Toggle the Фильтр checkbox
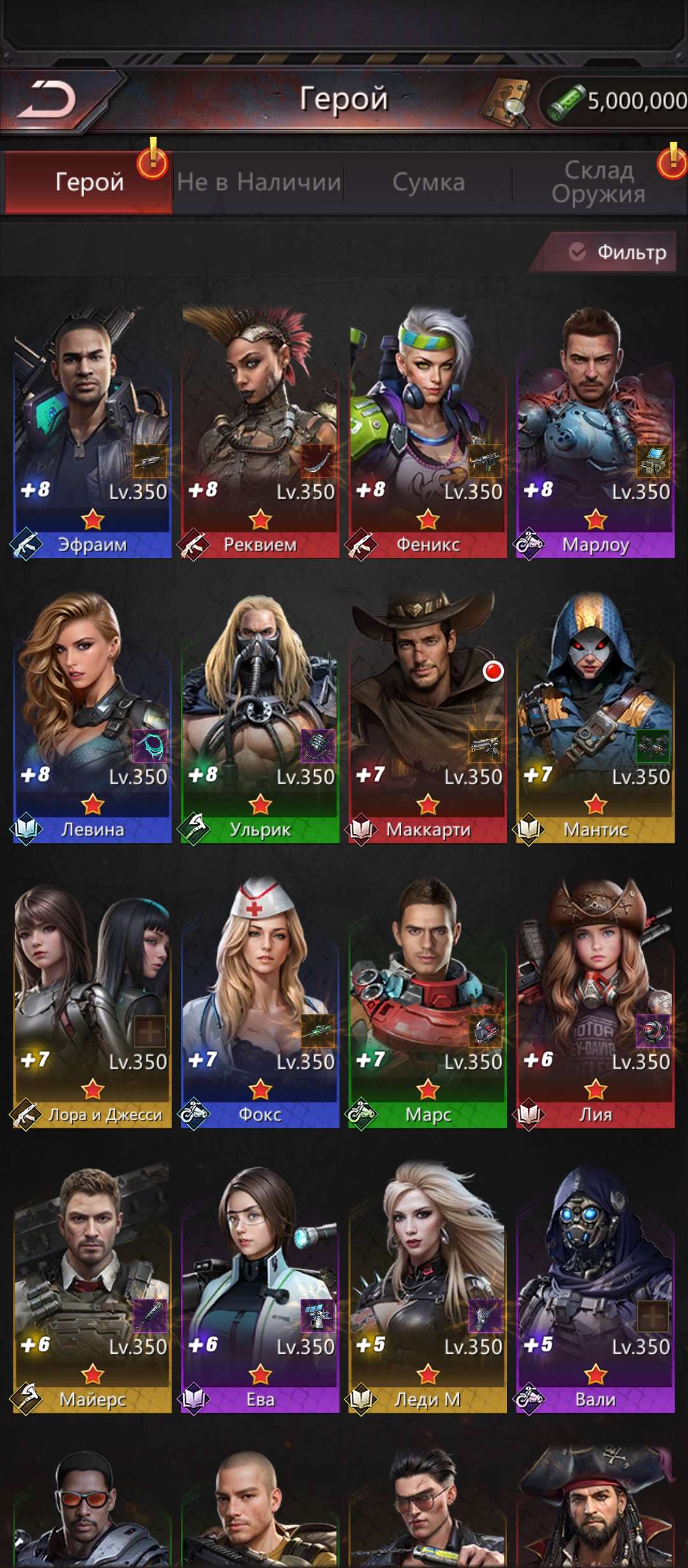 tap(578, 252)
